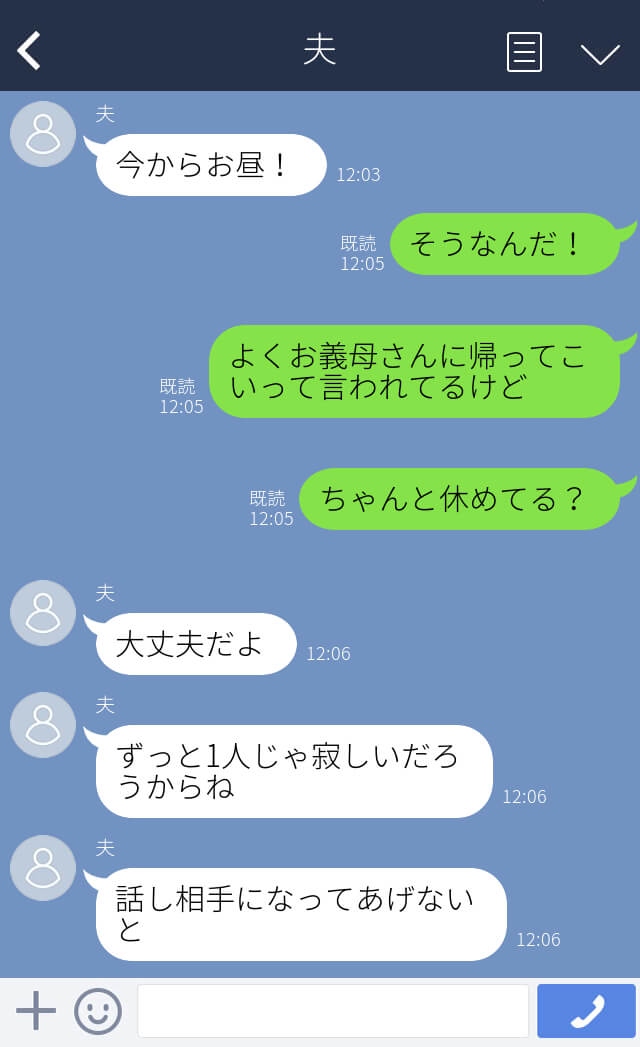Open 夫's avatar beside 大丈夫だよ
Image resolution: width=640 pixels, height=1047 pixels.
click(43, 613)
